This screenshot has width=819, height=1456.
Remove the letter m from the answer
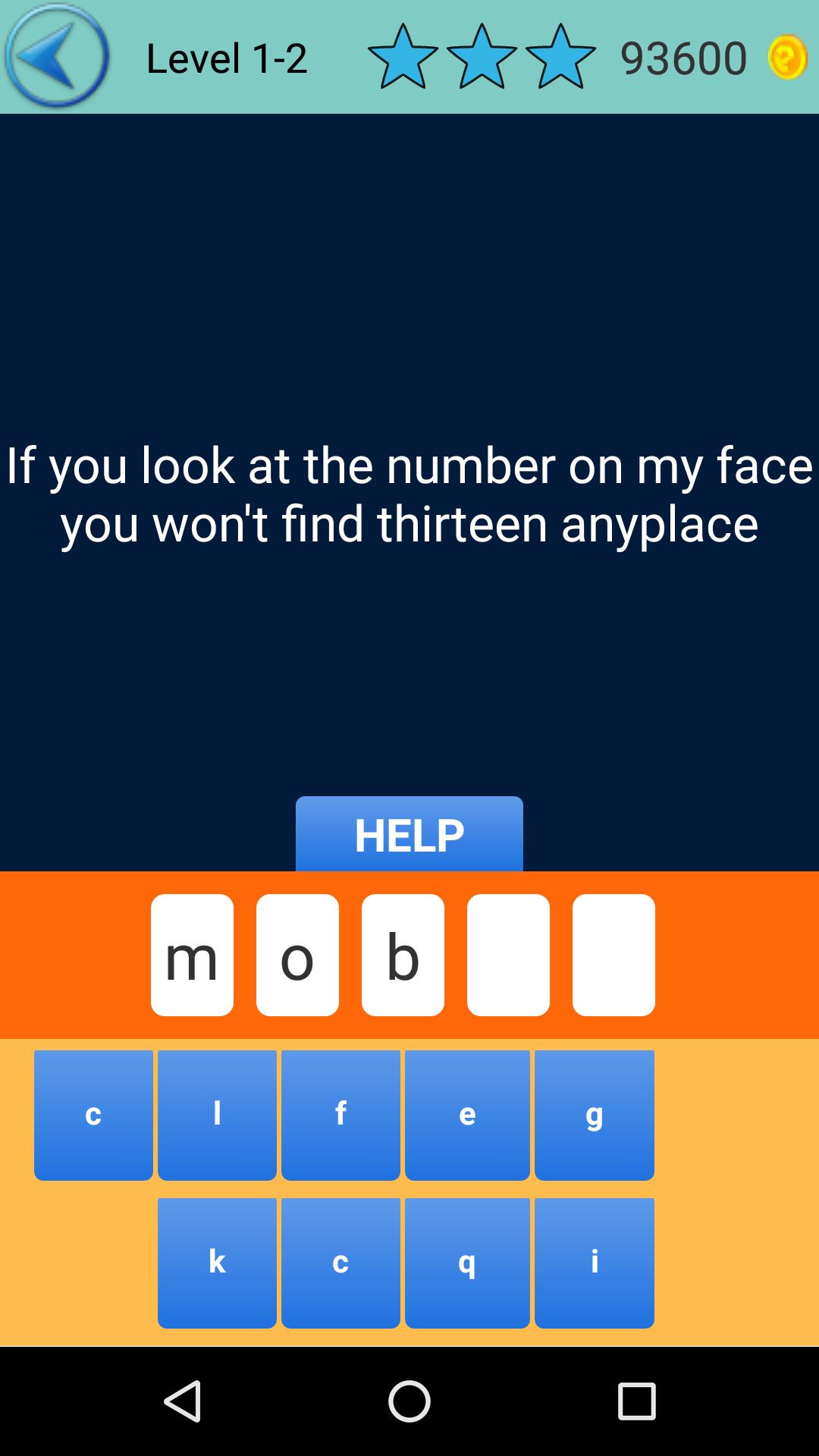[x=192, y=955]
